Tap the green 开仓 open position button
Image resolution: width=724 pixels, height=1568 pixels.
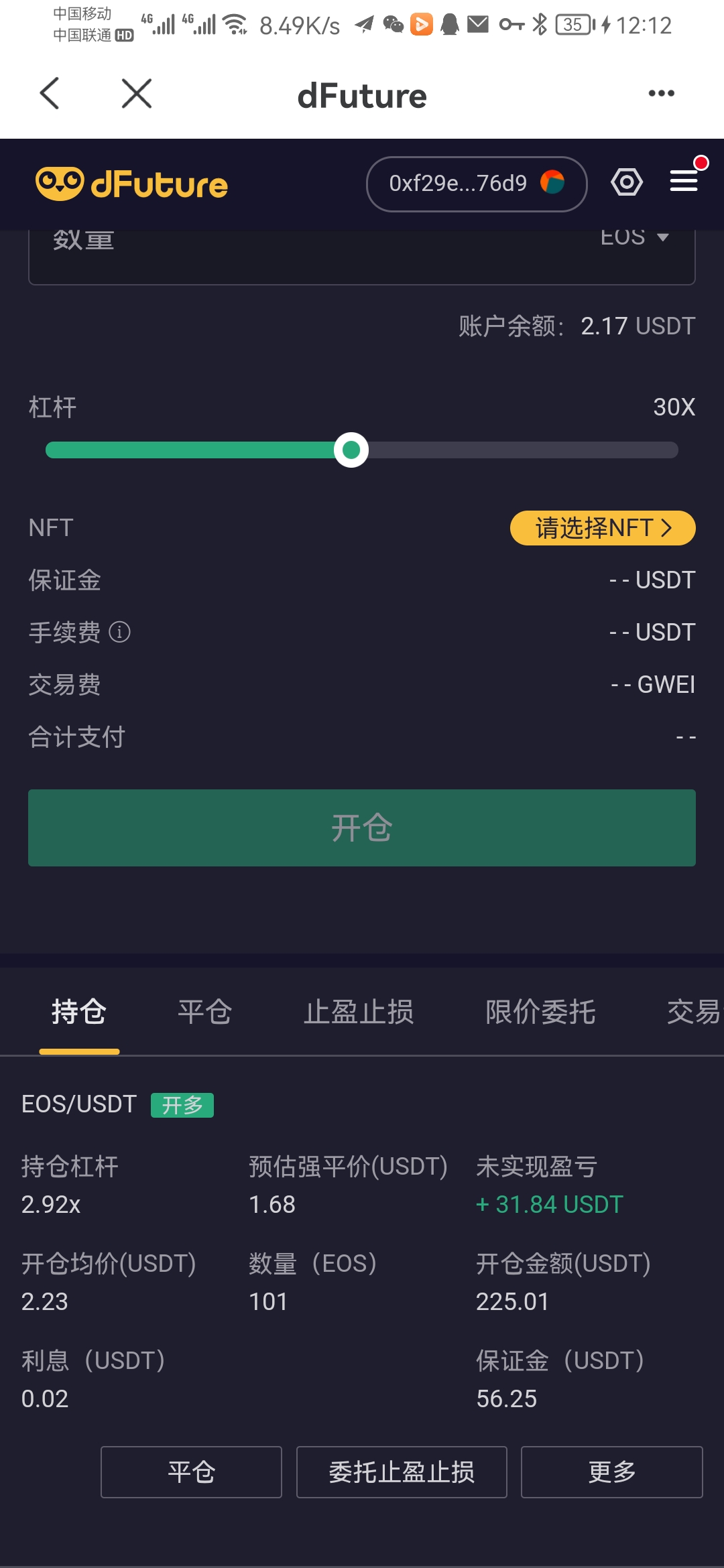point(362,828)
